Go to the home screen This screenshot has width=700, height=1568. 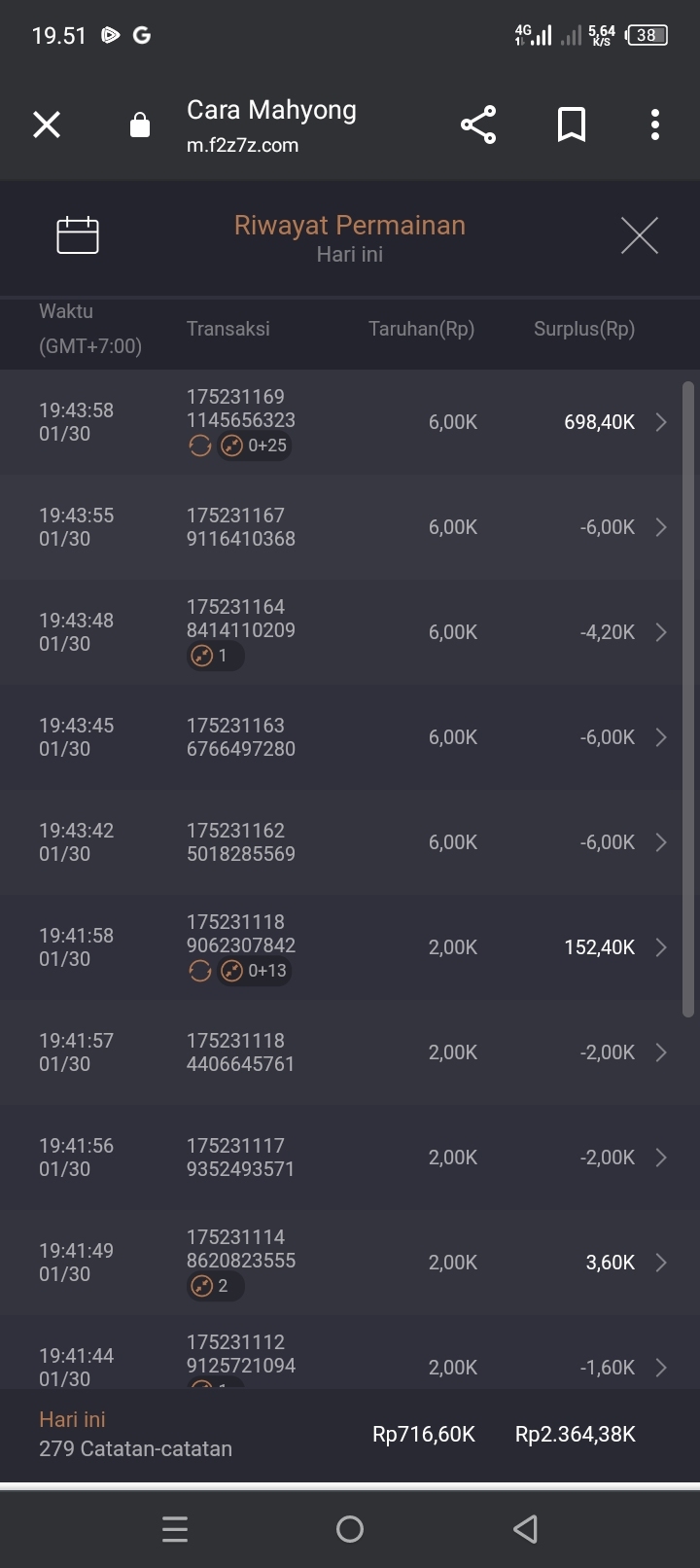click(x=350, y=1529)
